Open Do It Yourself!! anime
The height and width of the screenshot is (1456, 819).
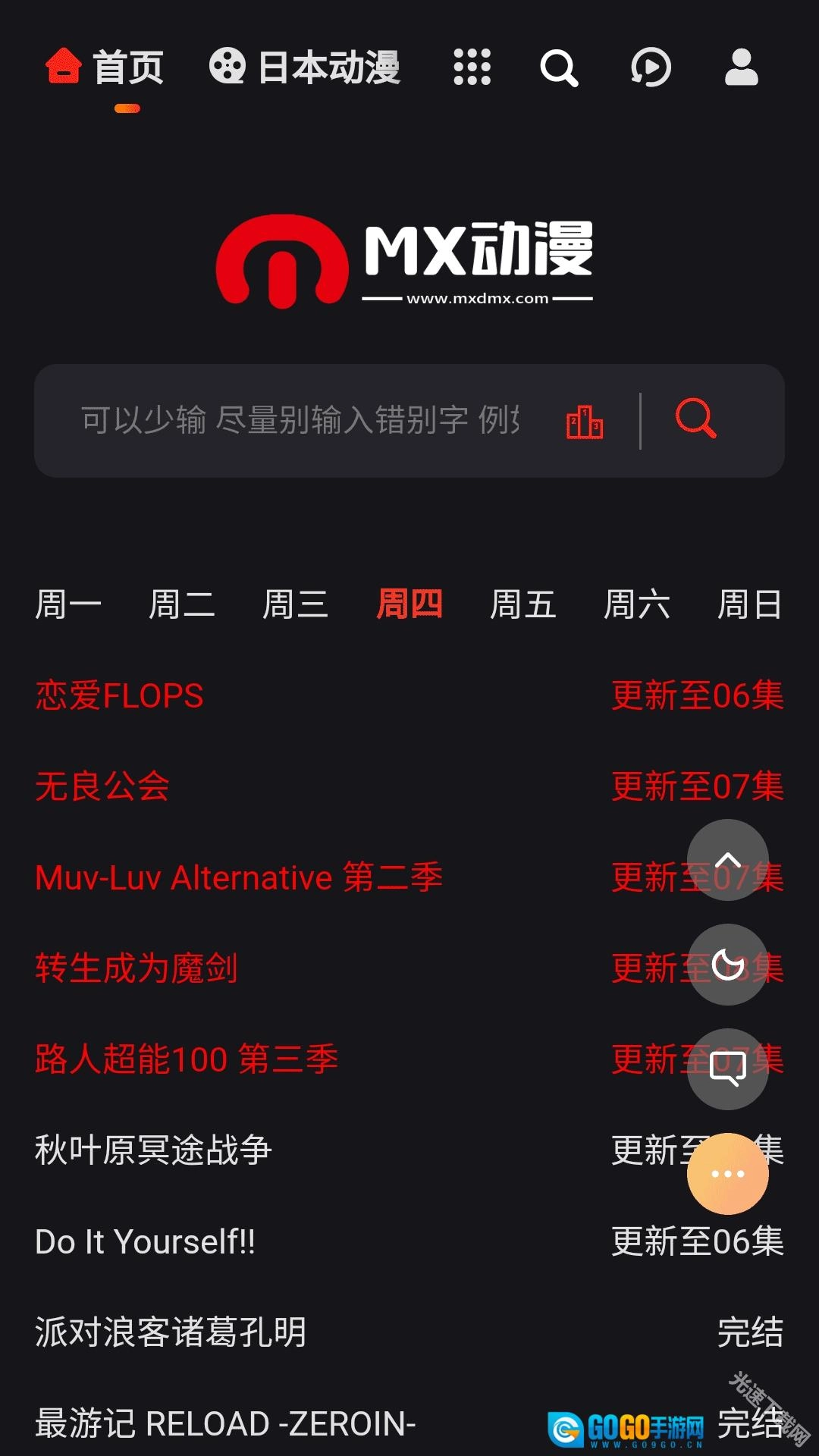tap(146, 1242)
